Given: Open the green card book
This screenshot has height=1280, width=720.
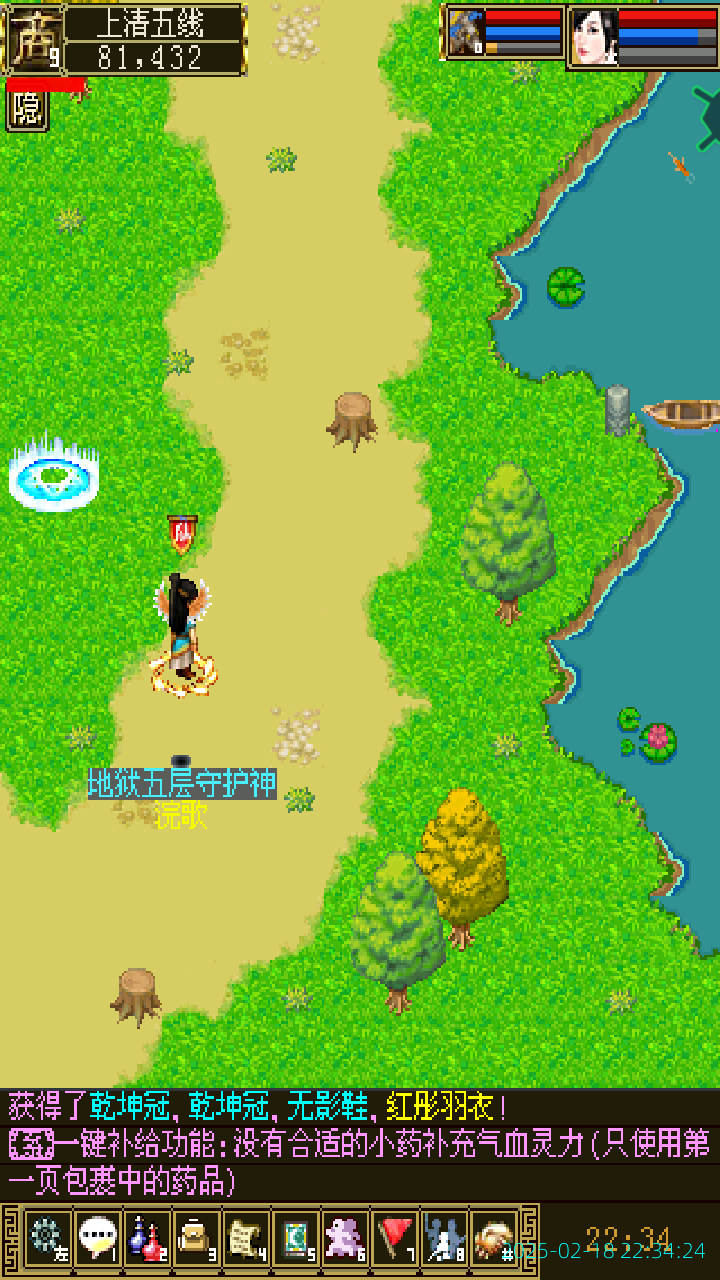Looking at the screenshot, I should tap(296, 1238).
